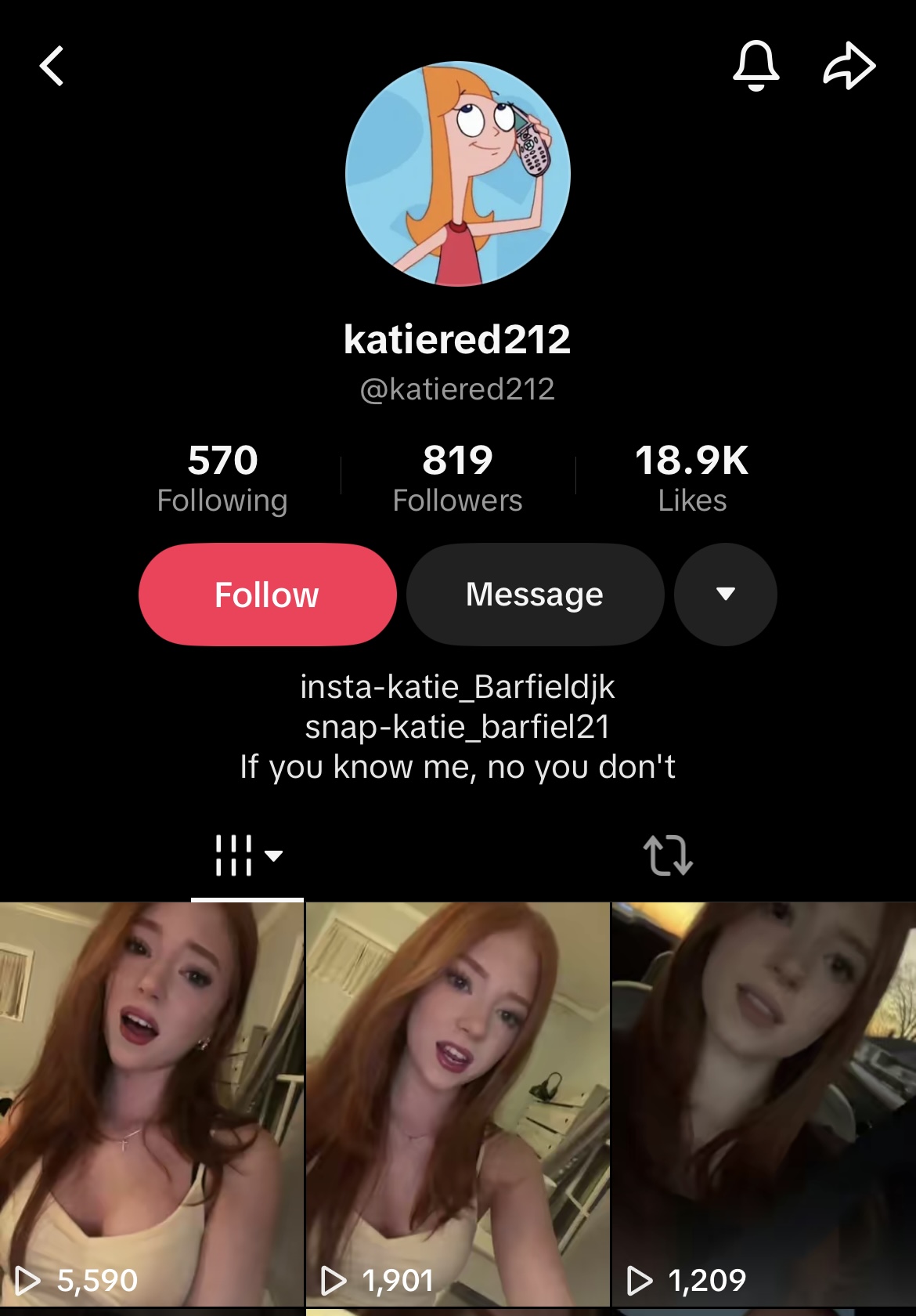The width and height of the screenshot is (916, 1316).
Task: Share this profile
Action: click(849, 66)
